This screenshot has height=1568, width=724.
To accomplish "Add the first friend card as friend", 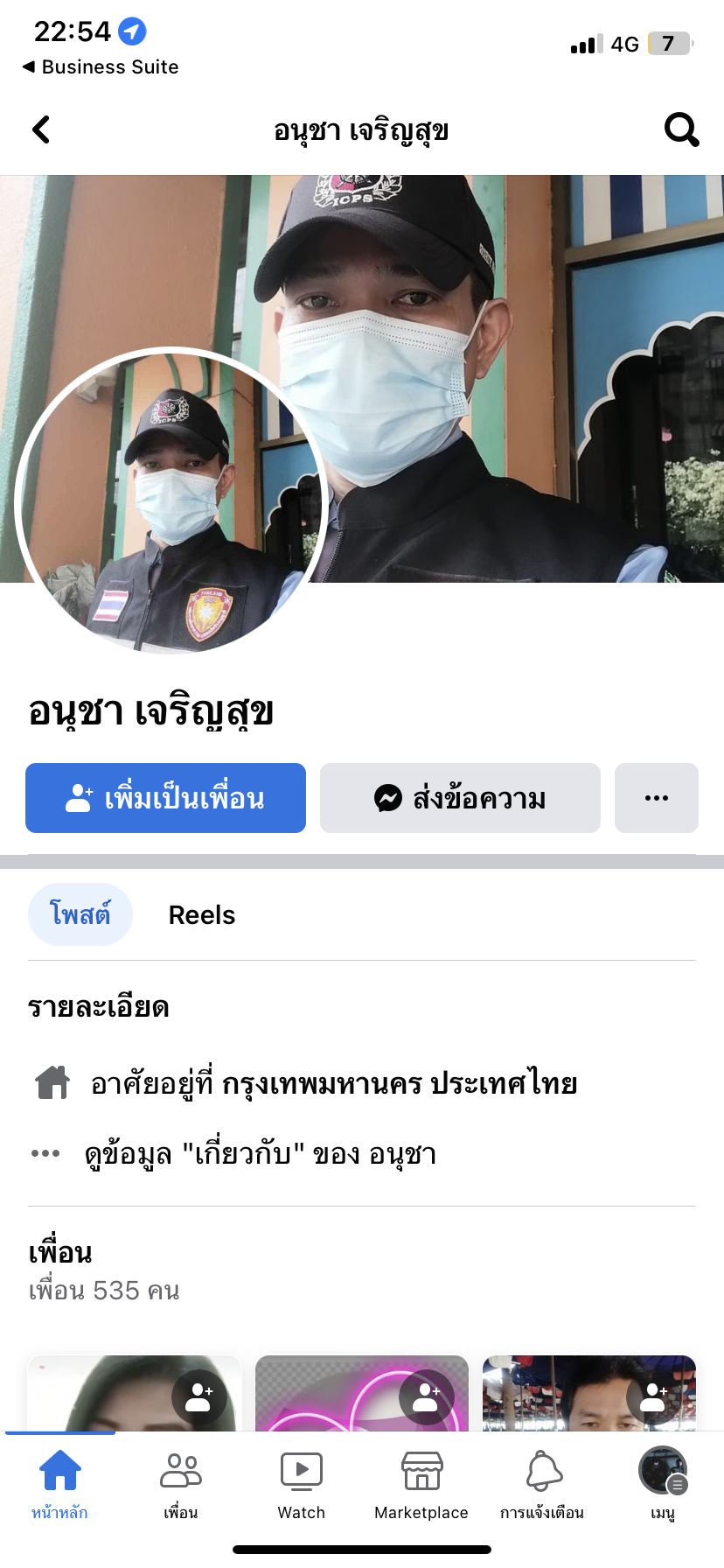I will pyautogui.click(x=199, y=1396).
